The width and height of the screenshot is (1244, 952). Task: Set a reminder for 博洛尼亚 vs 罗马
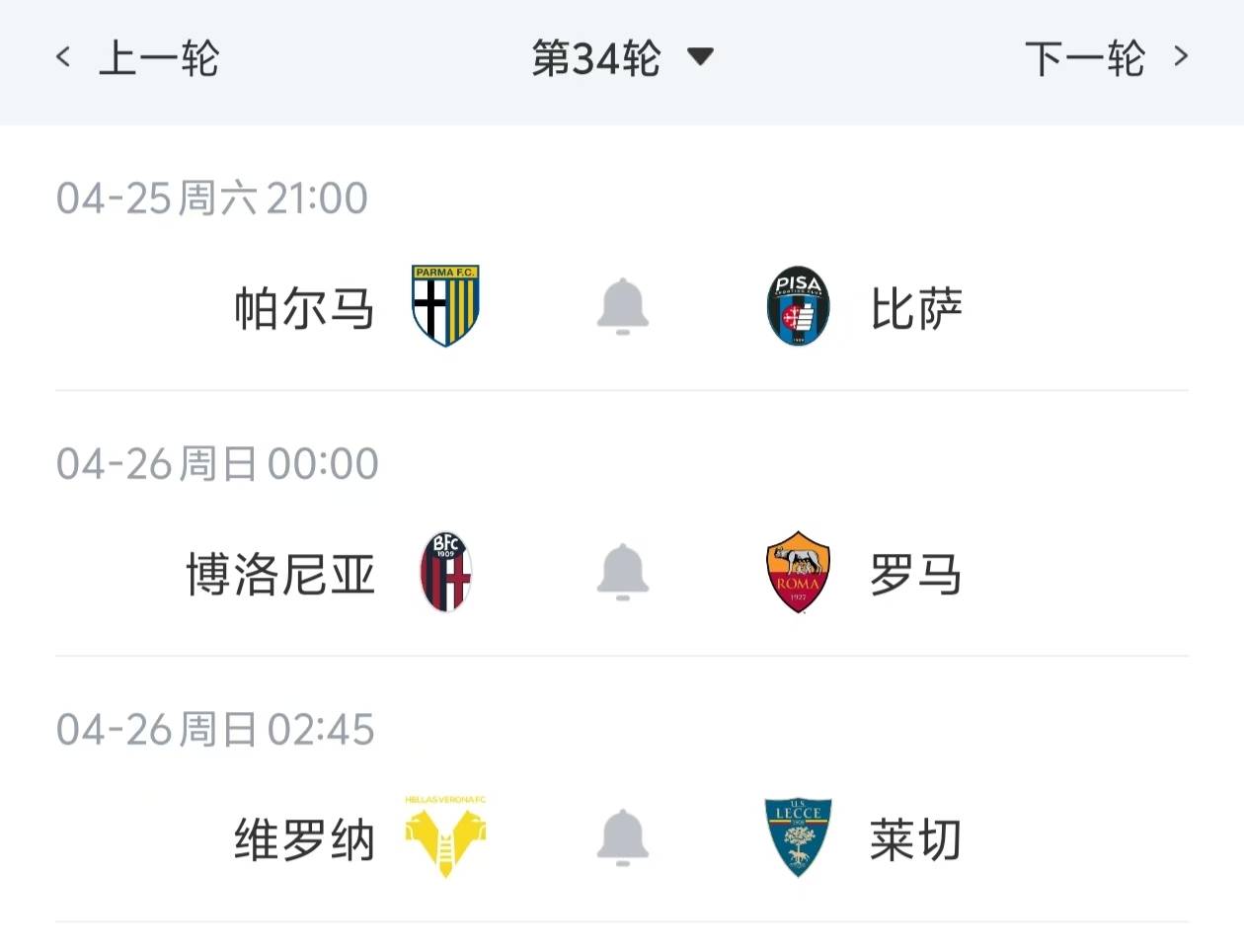click(623, 572)
